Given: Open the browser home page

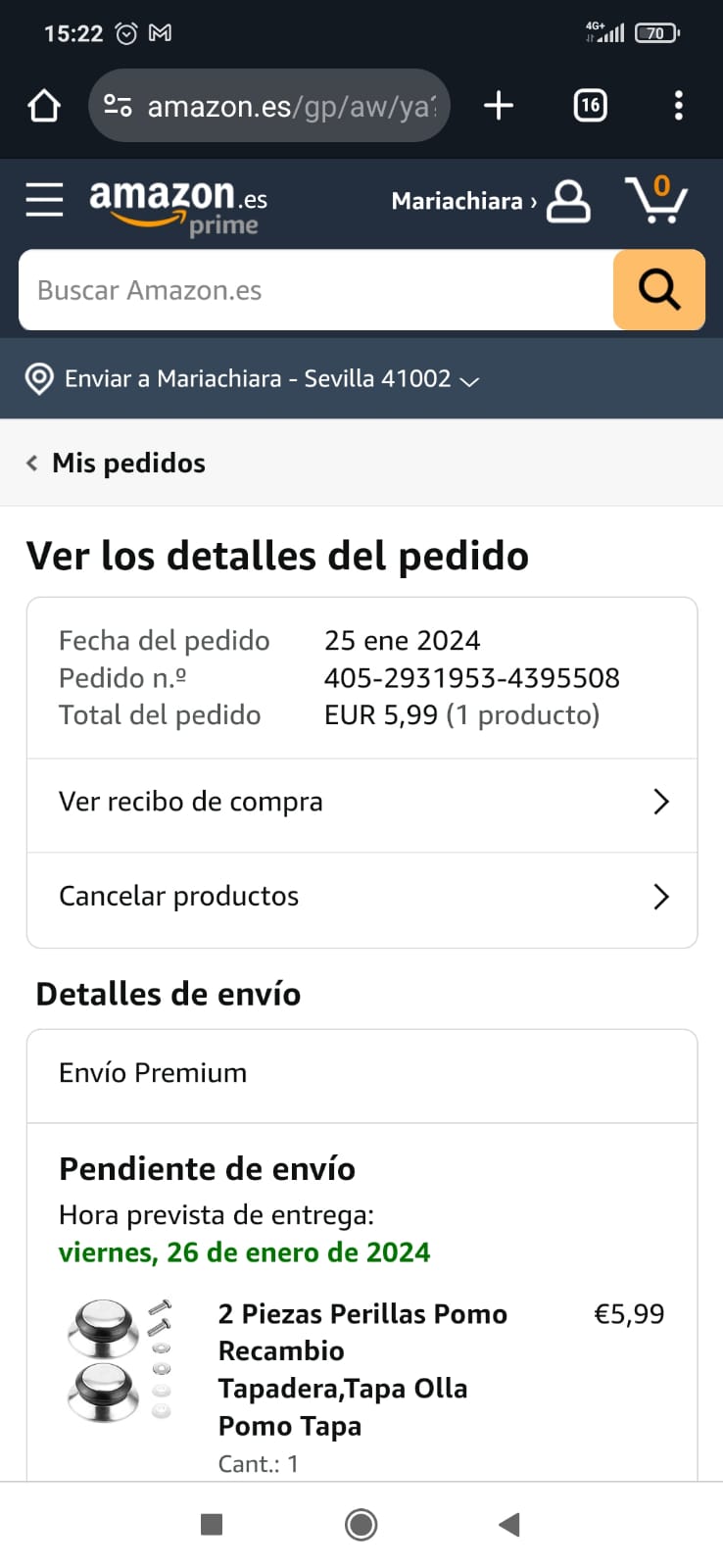Looking at the screenshot, I should [x=44, y=106].
